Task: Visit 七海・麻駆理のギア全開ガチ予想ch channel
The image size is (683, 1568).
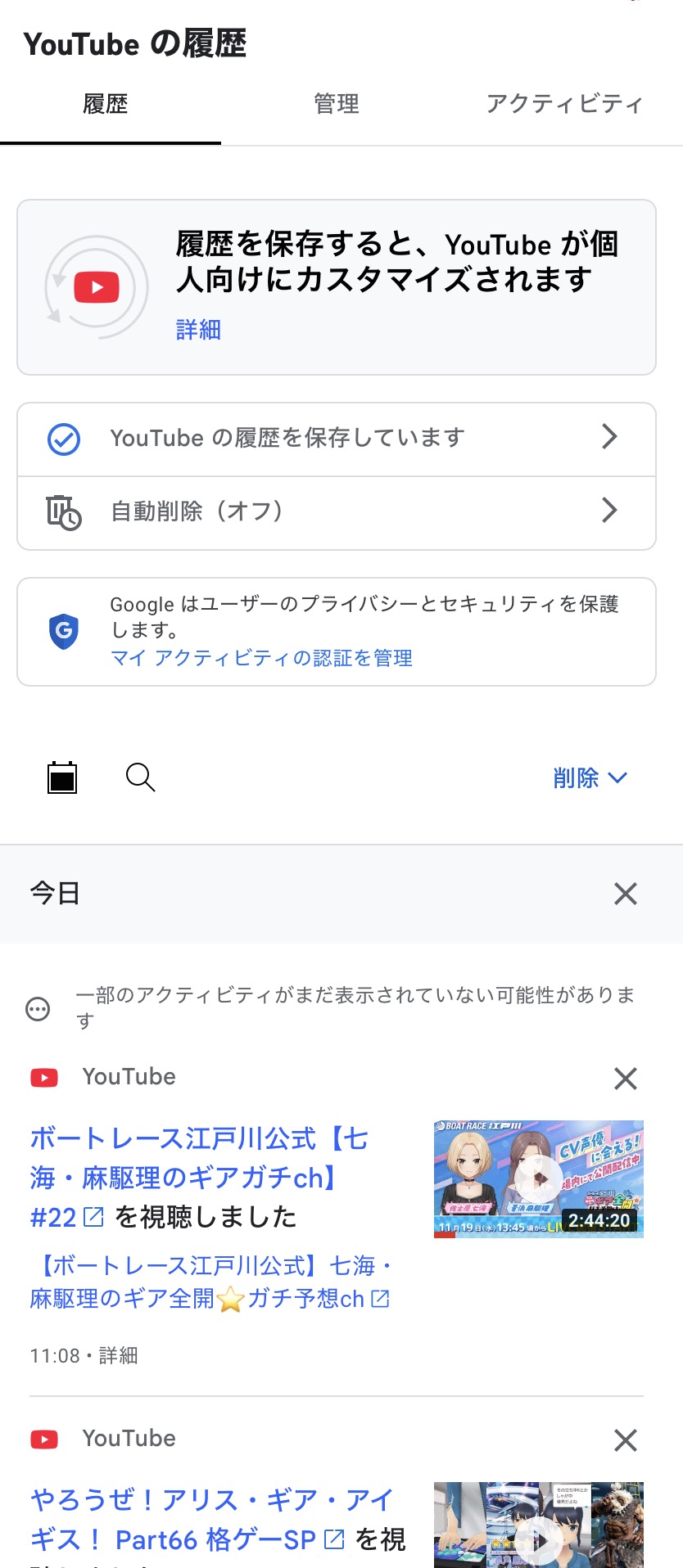Action: [210, 1282]
